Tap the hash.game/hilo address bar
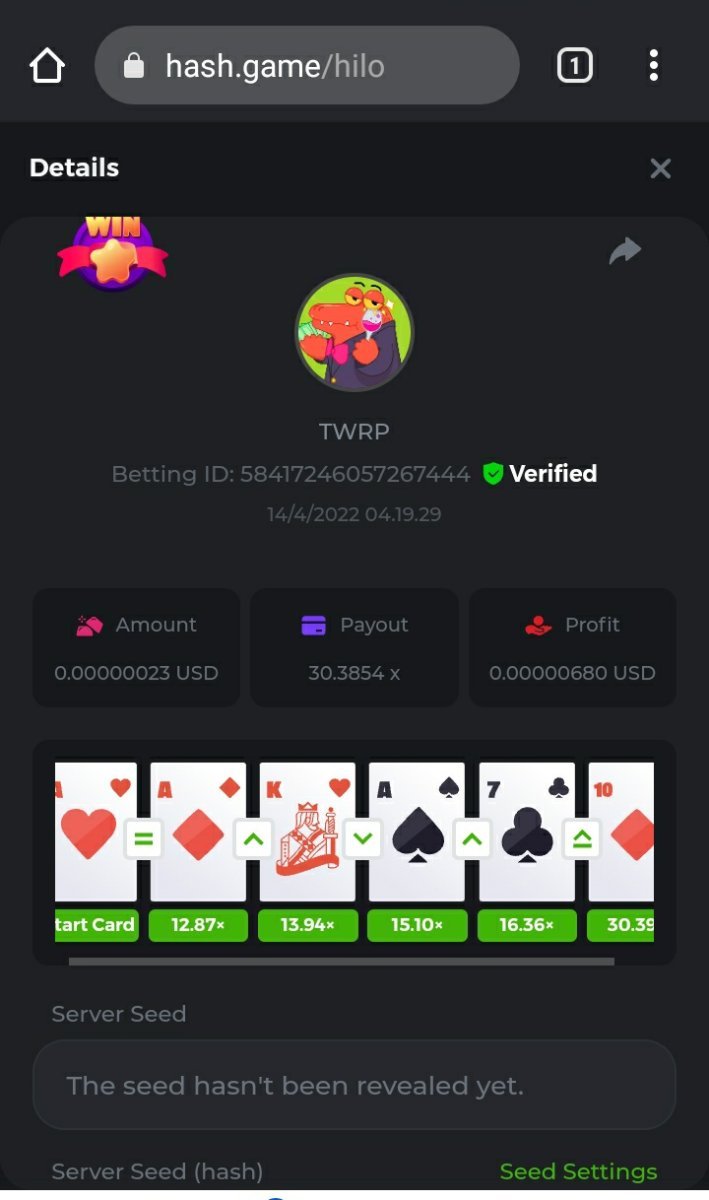 (306, 66)
